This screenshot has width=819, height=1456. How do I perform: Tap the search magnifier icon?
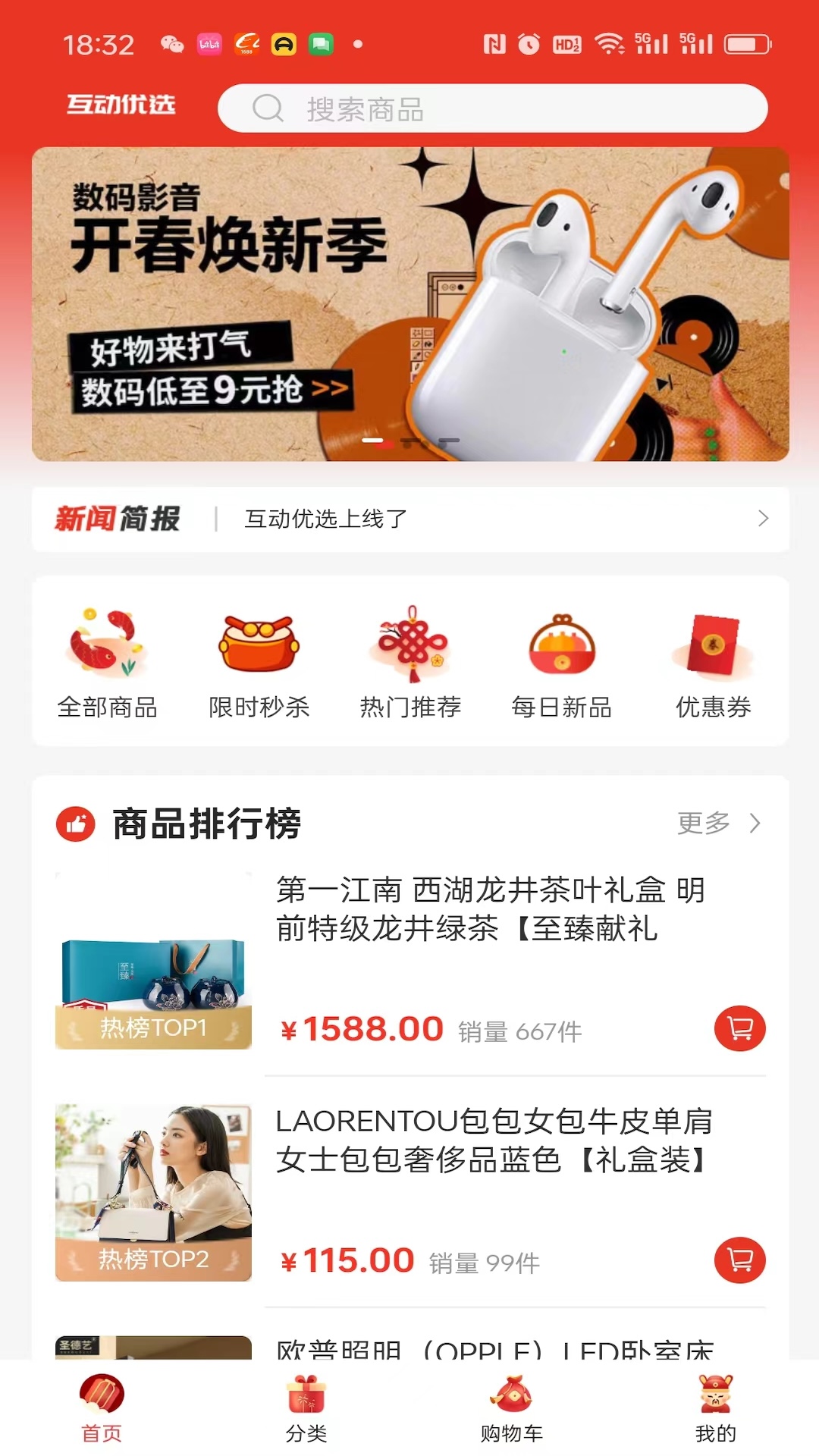point(266,108)
